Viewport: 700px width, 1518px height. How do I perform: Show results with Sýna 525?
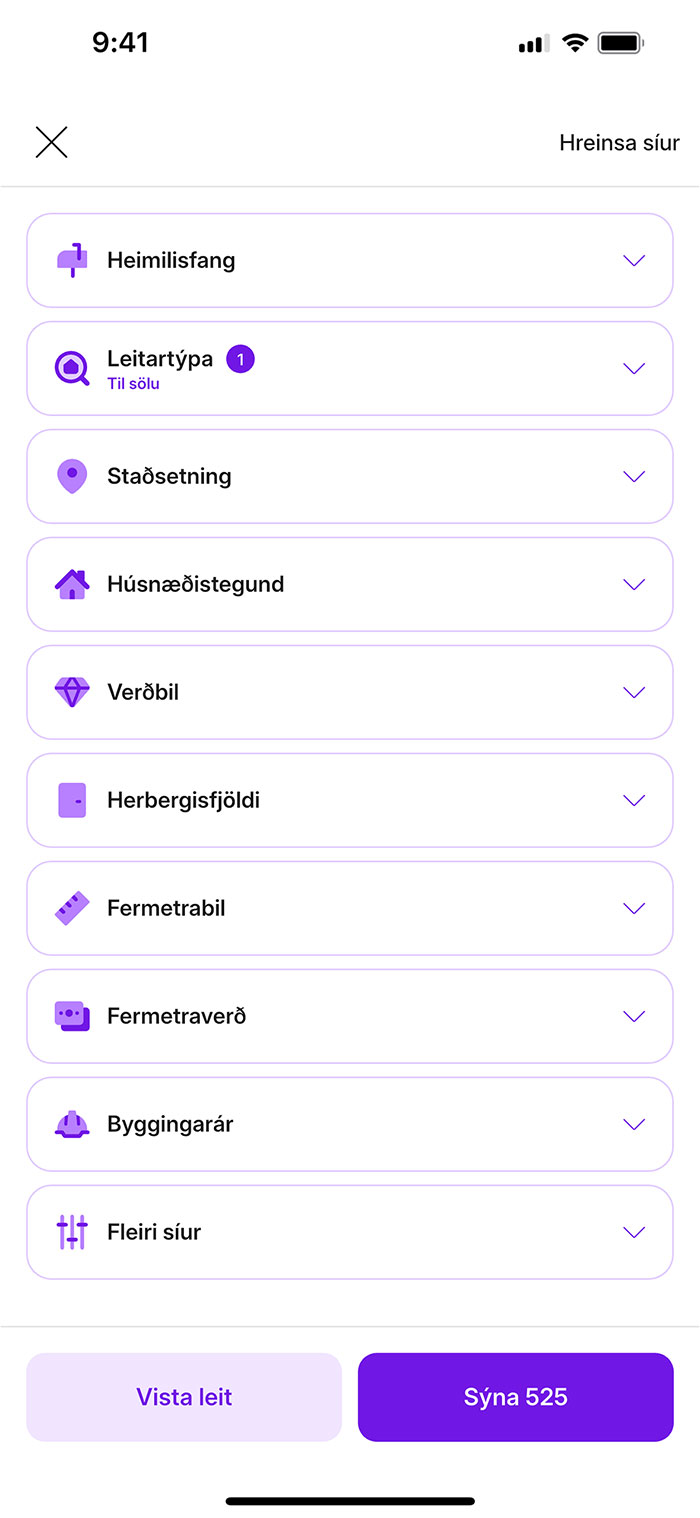pos(516,1397)
